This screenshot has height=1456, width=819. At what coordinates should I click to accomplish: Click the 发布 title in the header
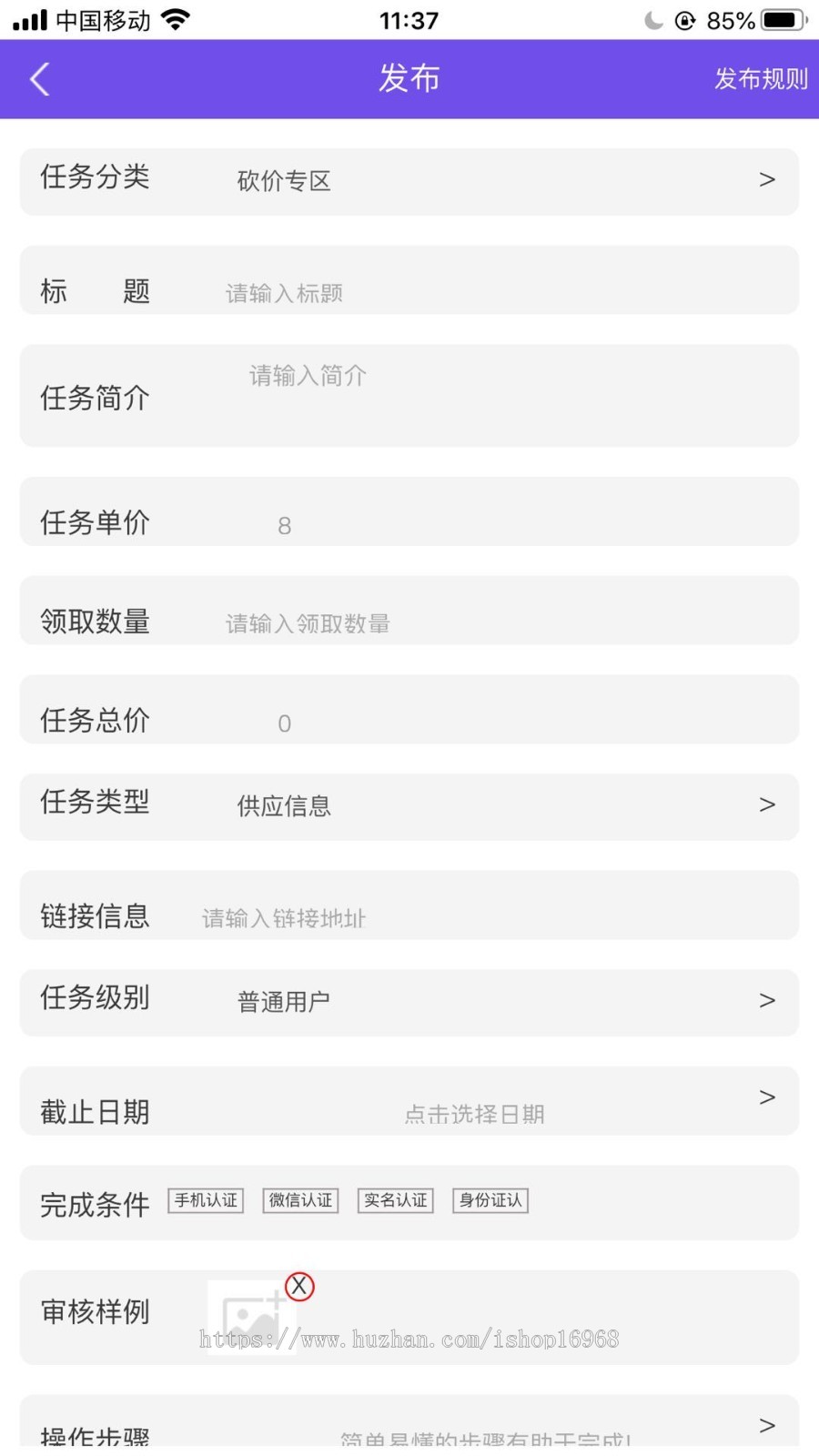point(409,79)
